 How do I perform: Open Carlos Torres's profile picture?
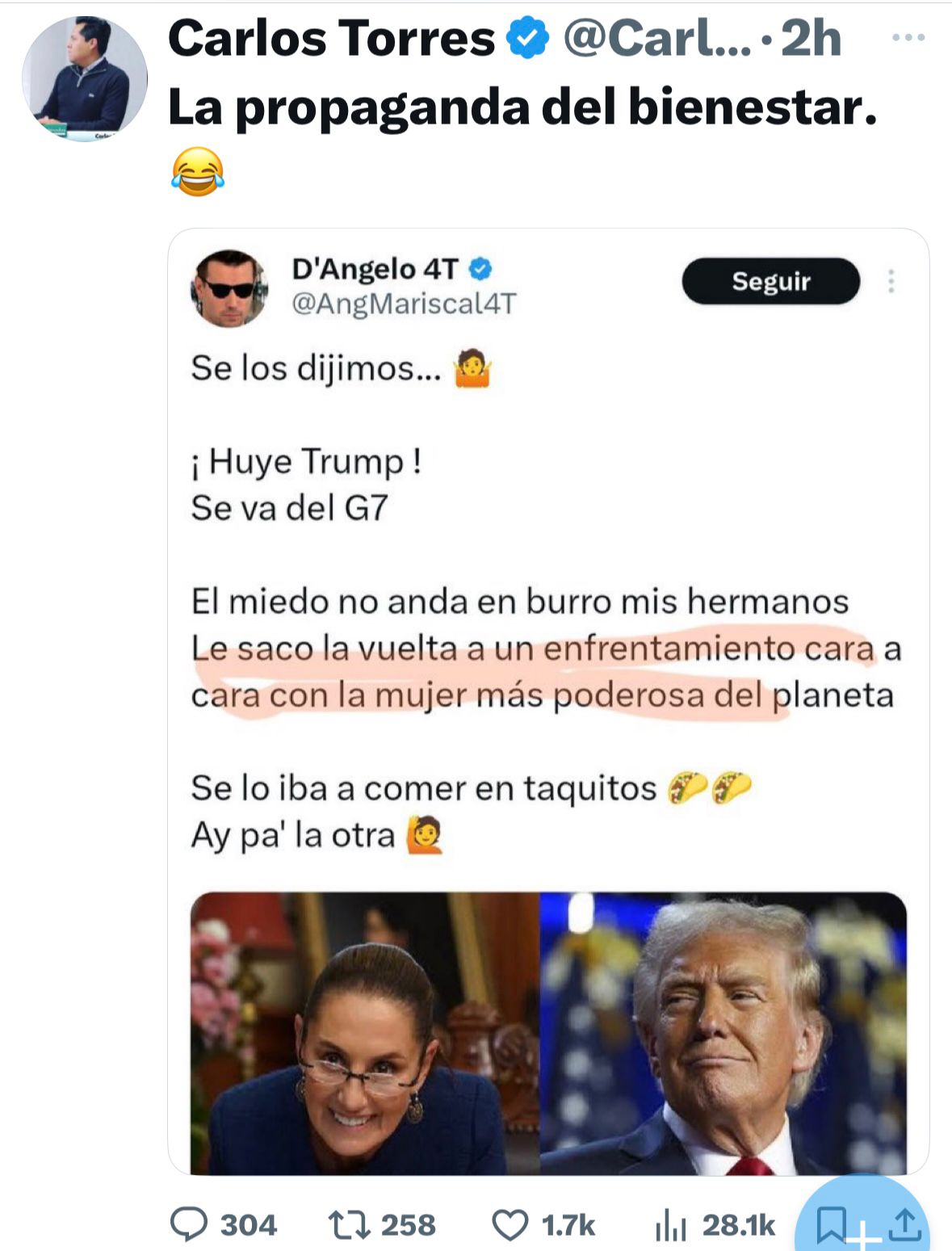pyautogui.click(x=84, y=78)
